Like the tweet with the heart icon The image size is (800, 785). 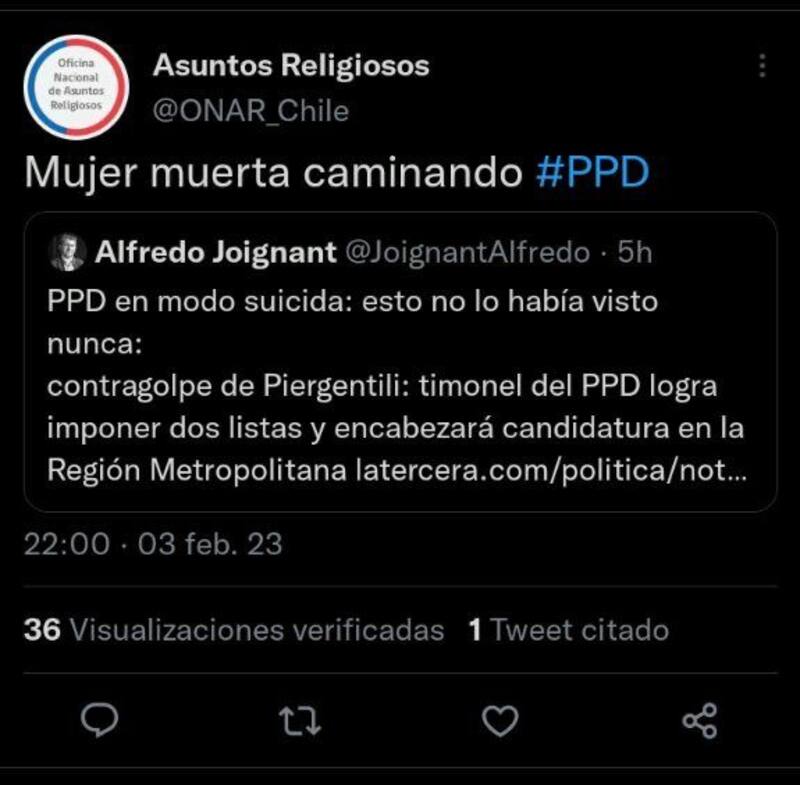[x=499, y=720]
